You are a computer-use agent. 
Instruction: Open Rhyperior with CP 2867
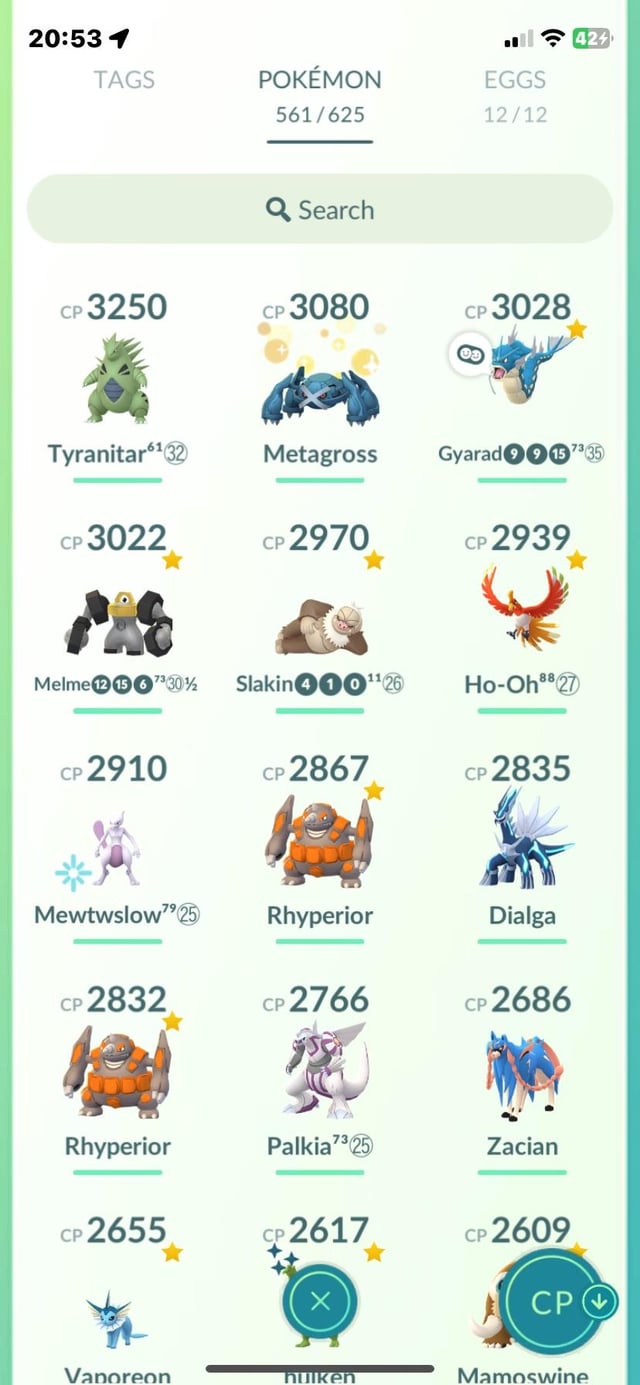coord(319,845)
